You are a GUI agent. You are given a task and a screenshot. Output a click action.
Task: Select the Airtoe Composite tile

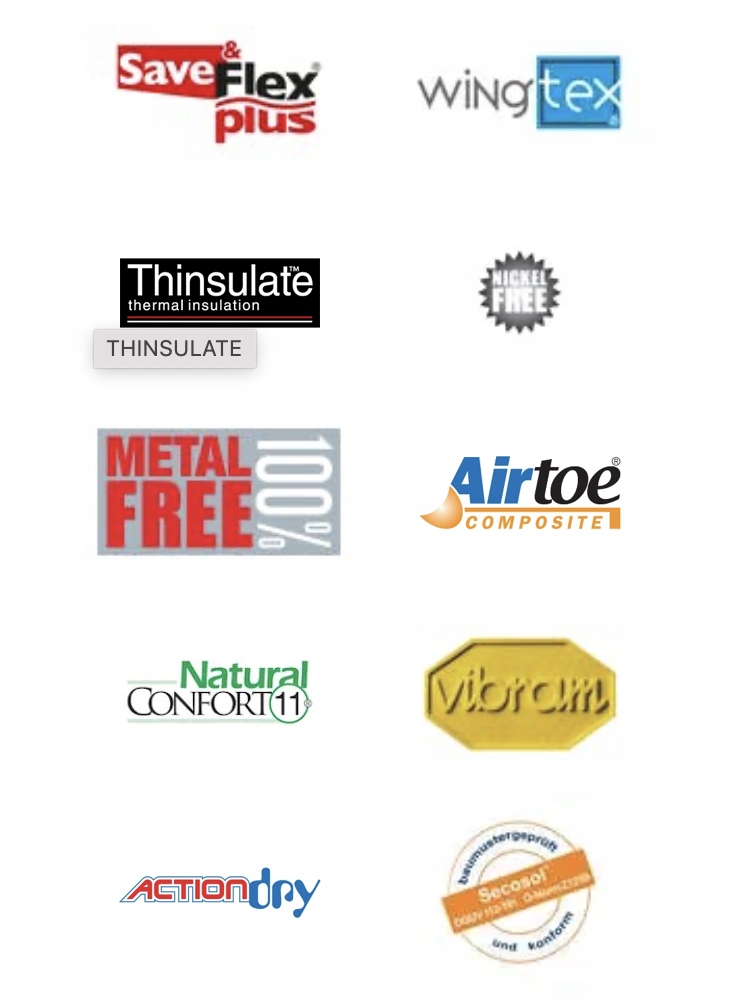point(520,492)
